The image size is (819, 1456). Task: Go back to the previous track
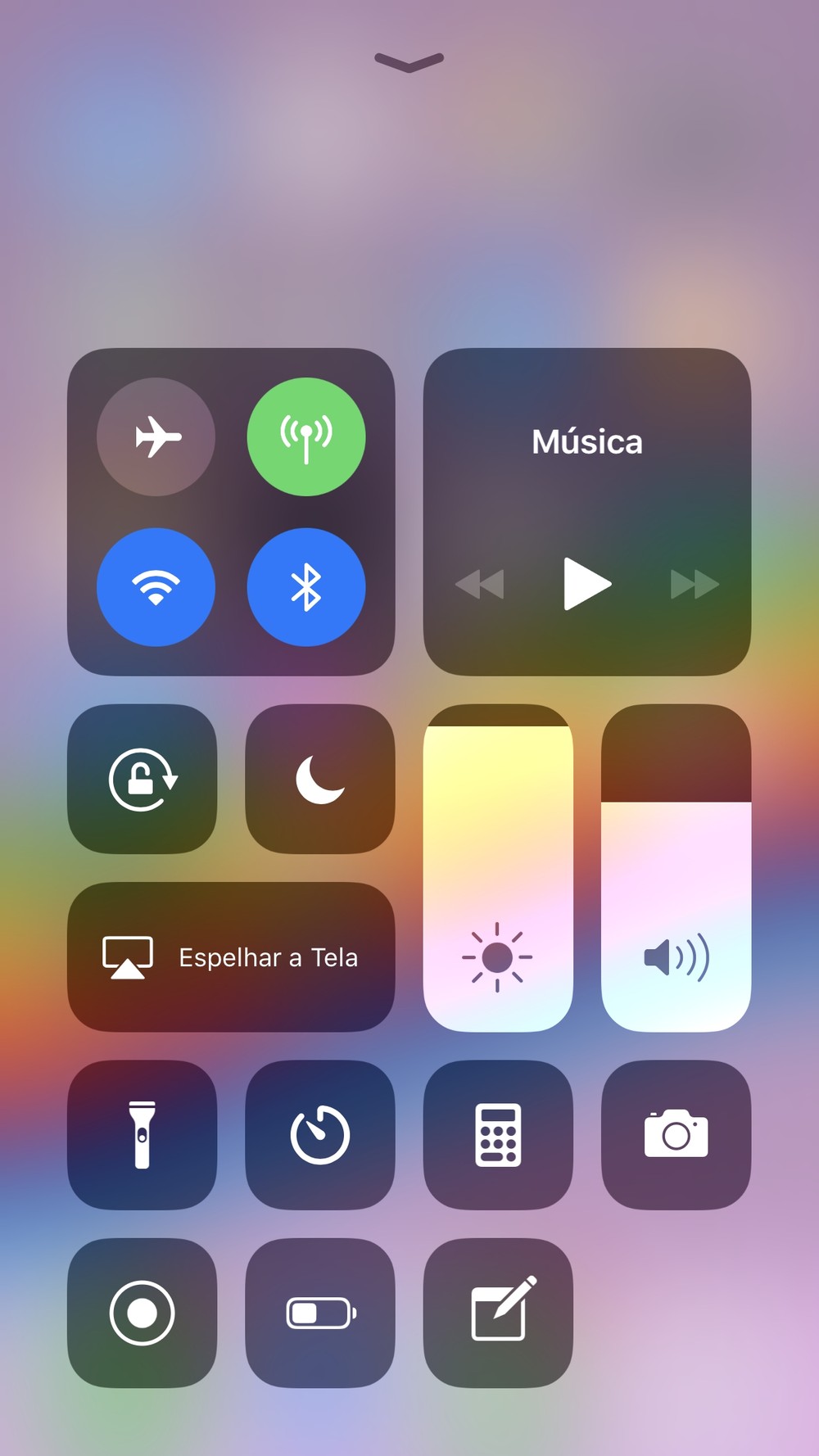click(480, 585)
